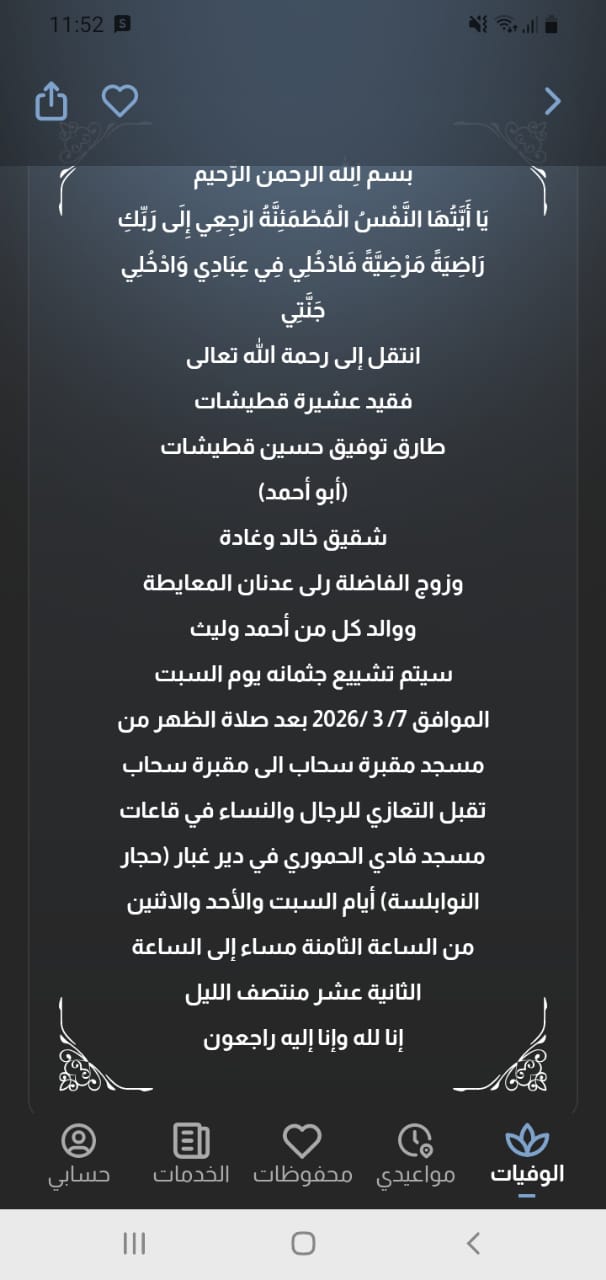Viewport: 606px width, 1280px height.
Task: Save obituary with the heart icon
Action: (x=120, y=100)
